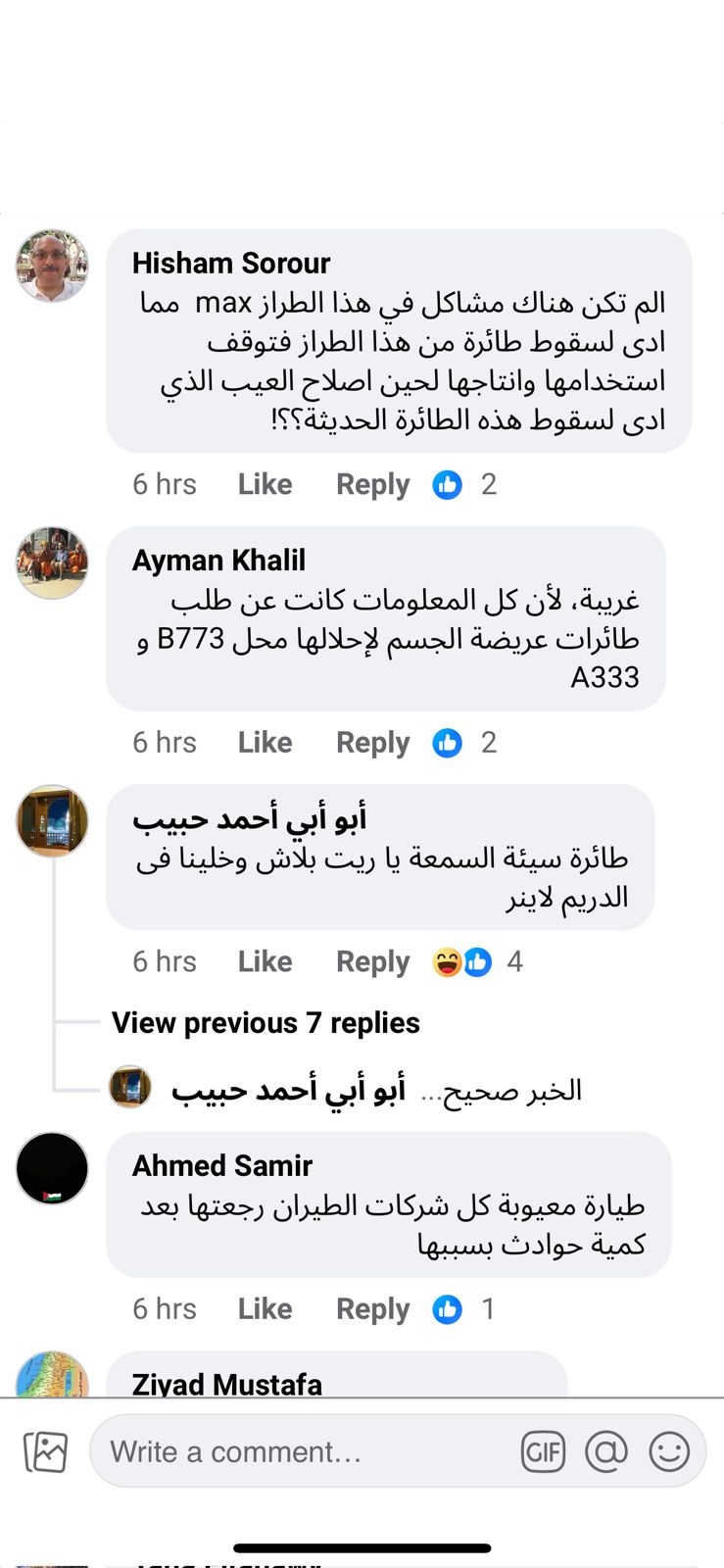View the 4 reactions on أبو أبي أحمد حبيب's comment
The width and height of the screenshot is (724, 1568).
[x=478, y=961]
